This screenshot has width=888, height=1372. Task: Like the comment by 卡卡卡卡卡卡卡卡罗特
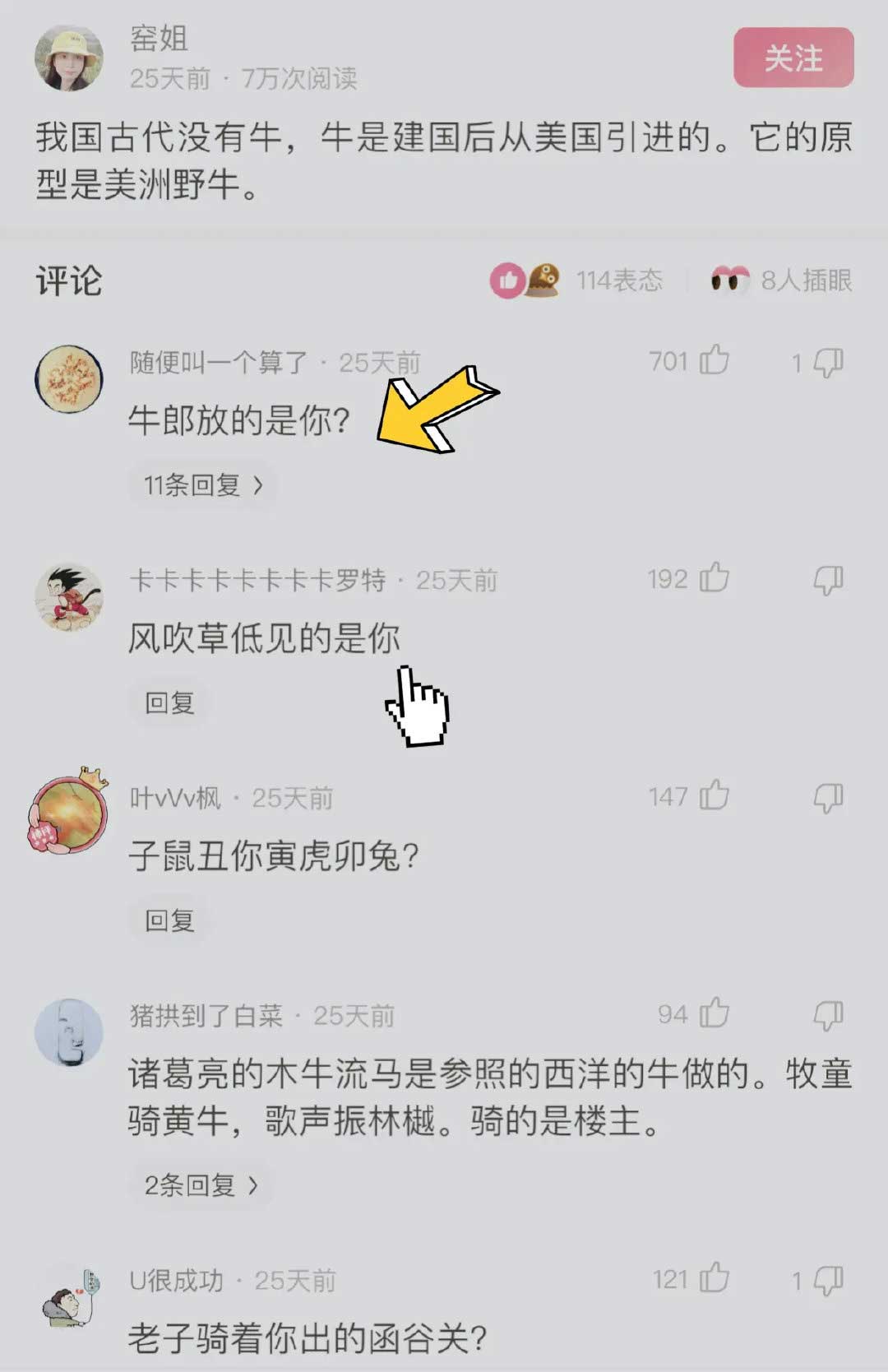714,578
